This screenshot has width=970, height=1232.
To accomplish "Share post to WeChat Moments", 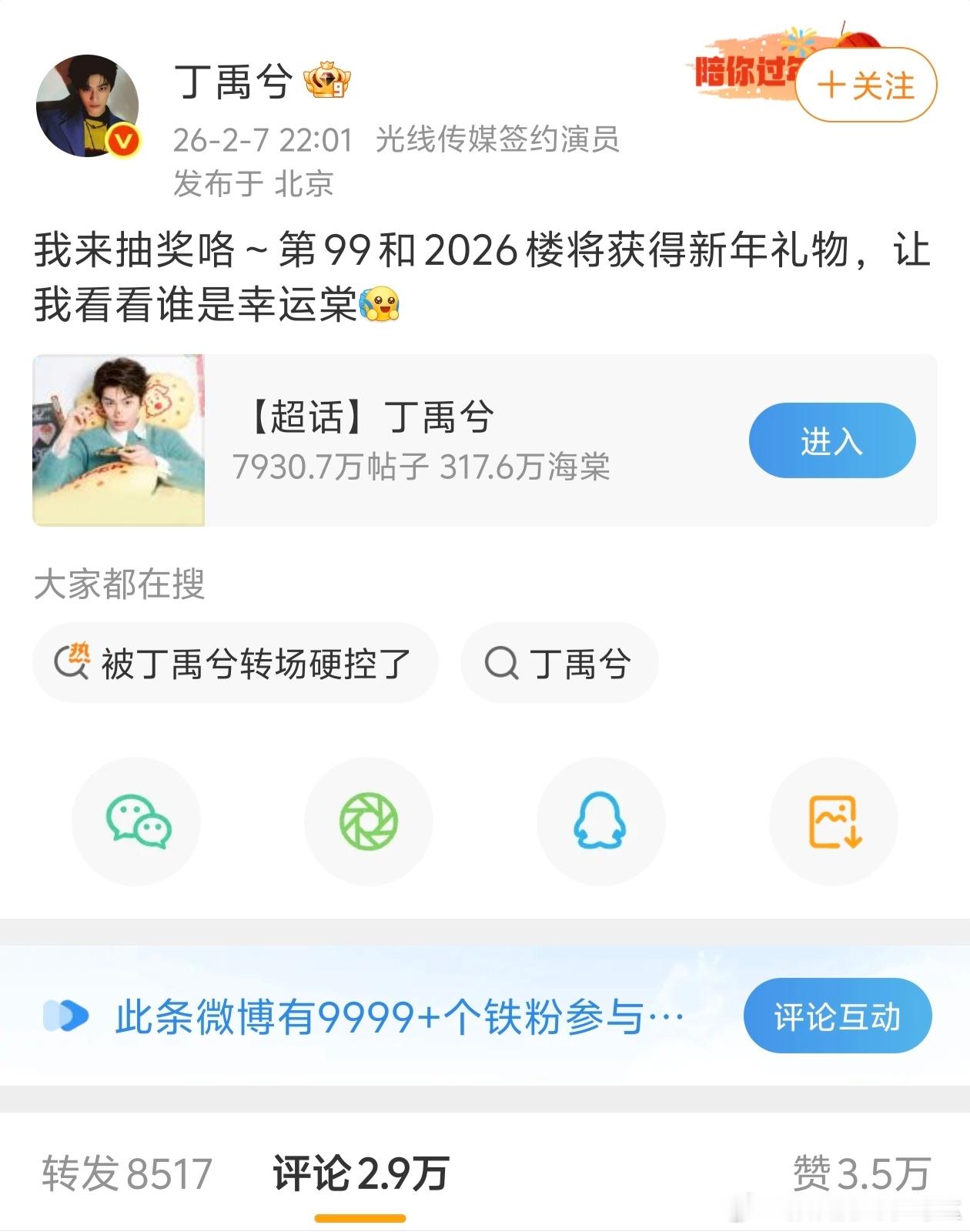I will (x=368, y=821).
